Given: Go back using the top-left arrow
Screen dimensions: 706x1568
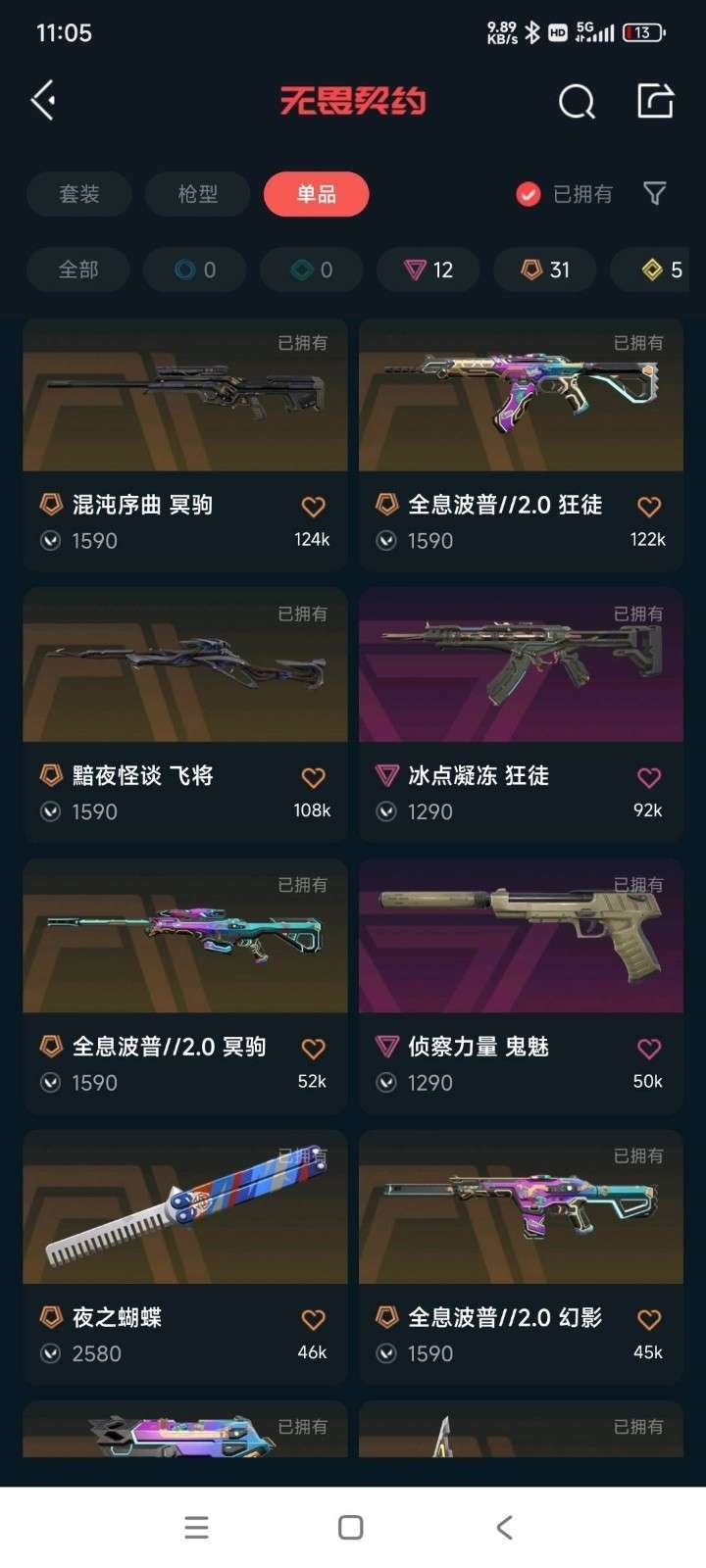Looking at the screenshot, I should (43, 100).
